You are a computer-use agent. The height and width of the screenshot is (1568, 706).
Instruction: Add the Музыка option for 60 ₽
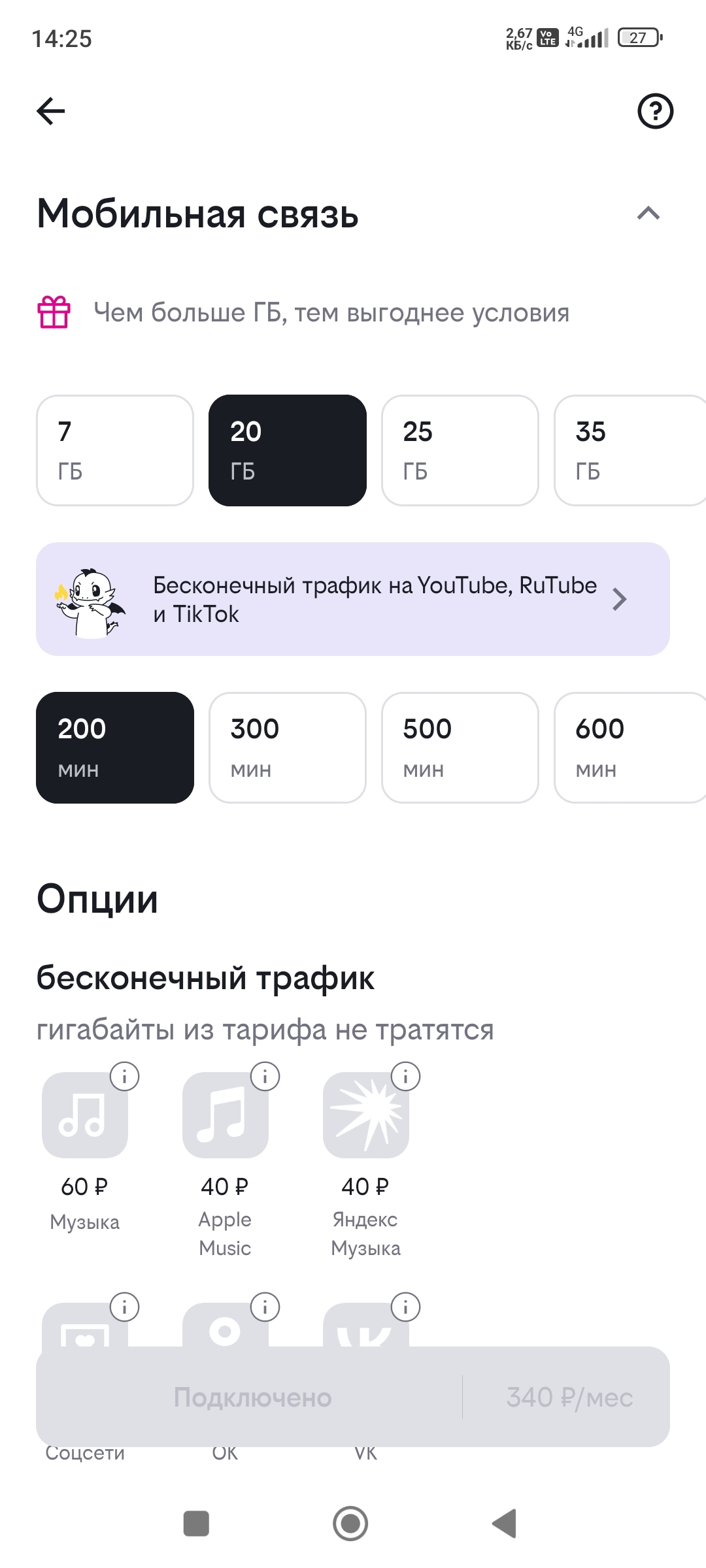(85, 1116)
